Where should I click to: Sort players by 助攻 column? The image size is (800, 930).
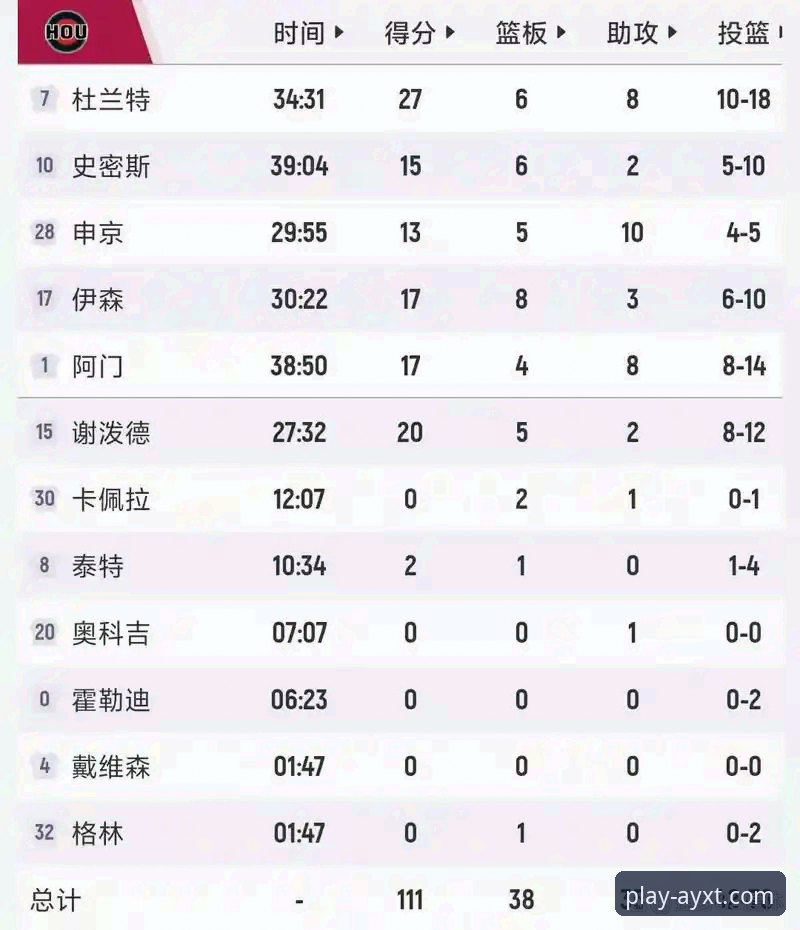(x=639, y=31)
